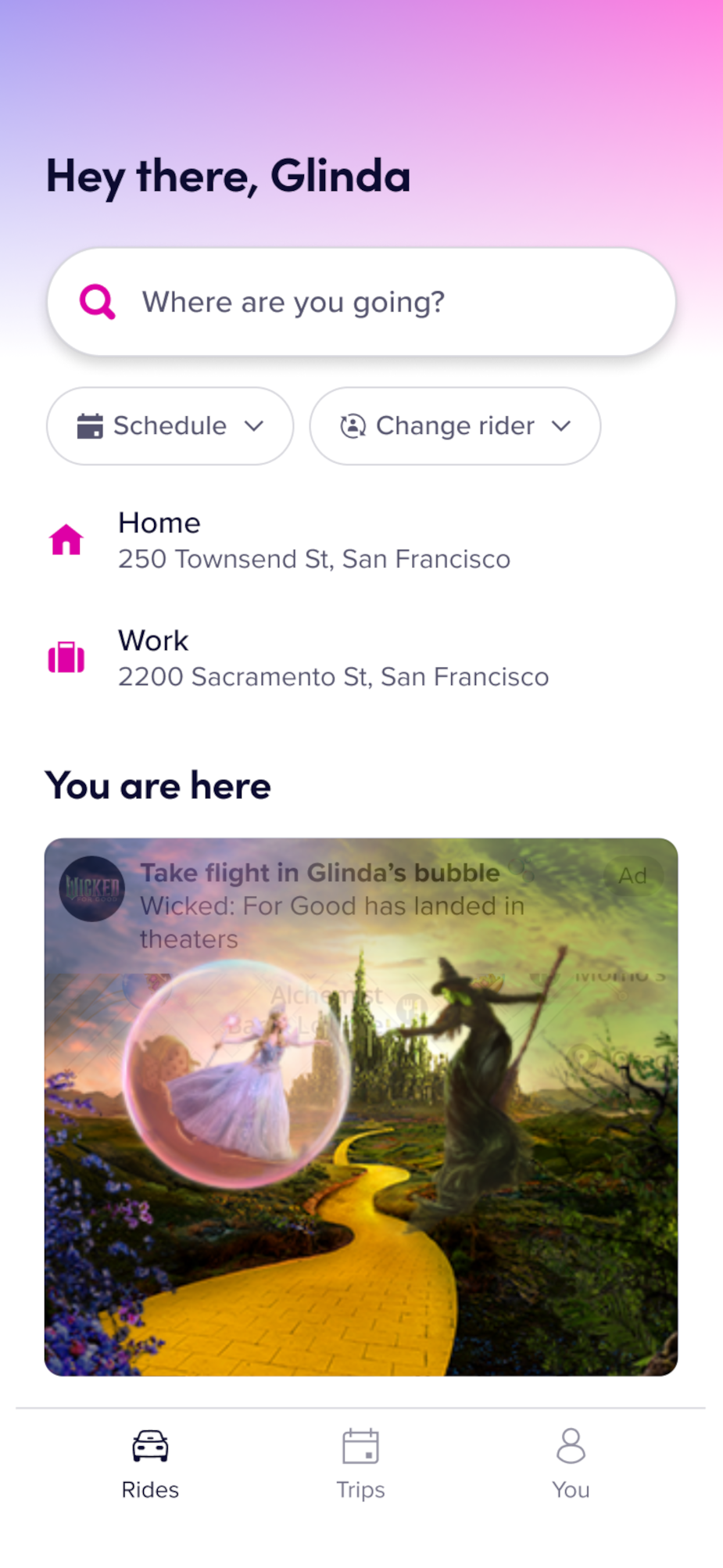The width and height of the screenshot is (723, 1568).
Task: Expand the Change rider dropdown
Action: [455, 426]
